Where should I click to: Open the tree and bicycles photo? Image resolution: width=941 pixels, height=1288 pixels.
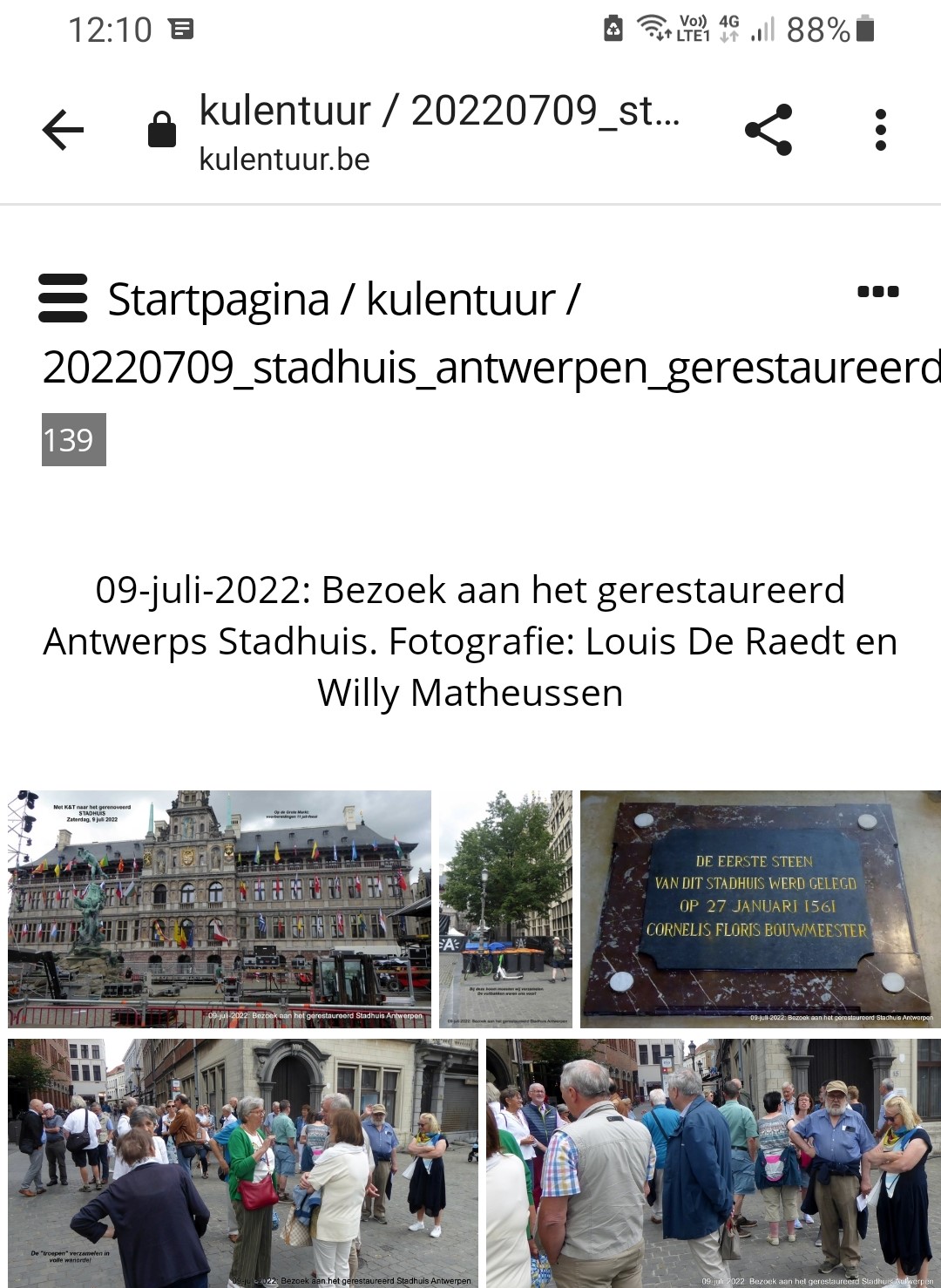(x=505, y=909)
